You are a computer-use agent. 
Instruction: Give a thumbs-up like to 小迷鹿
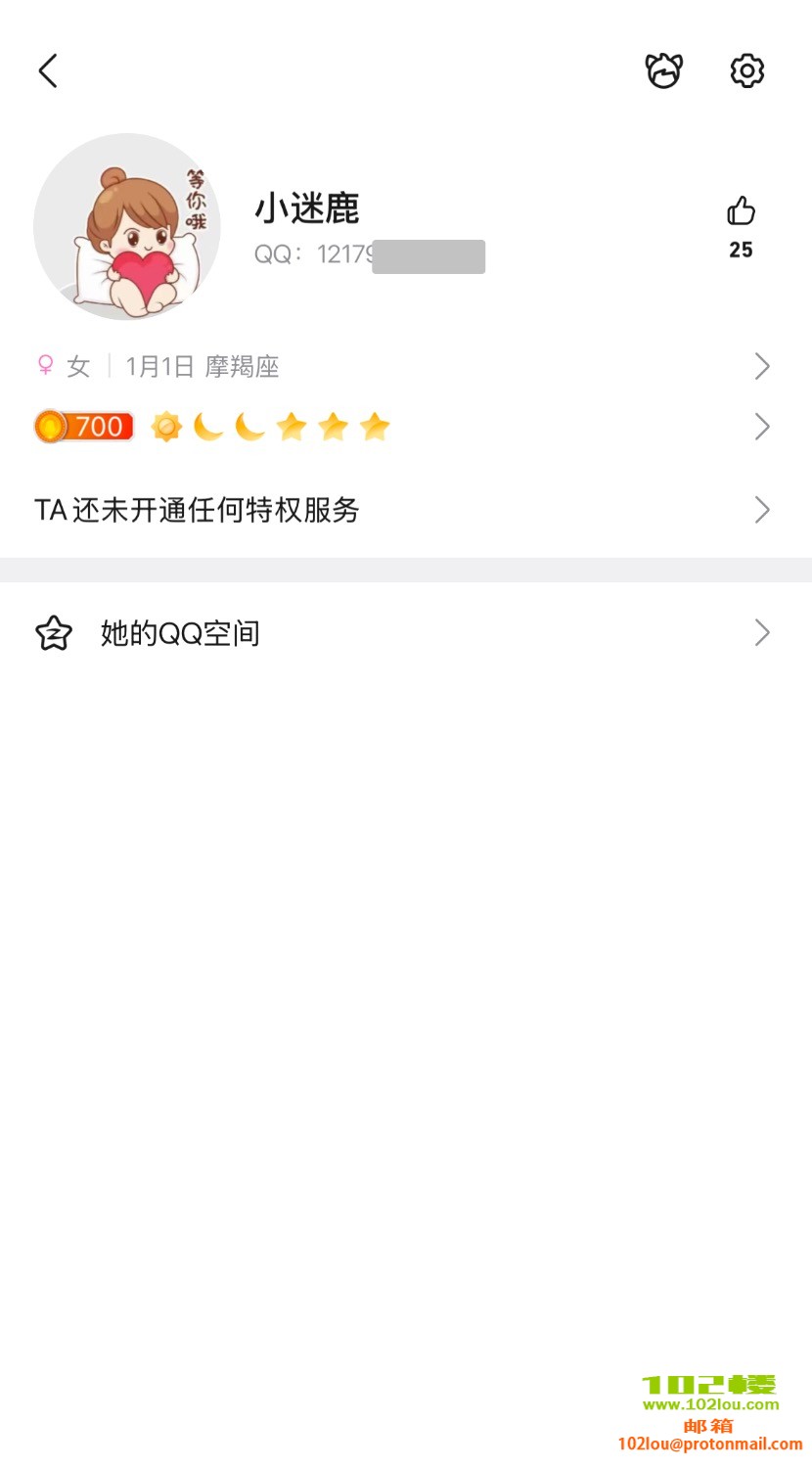741,211
